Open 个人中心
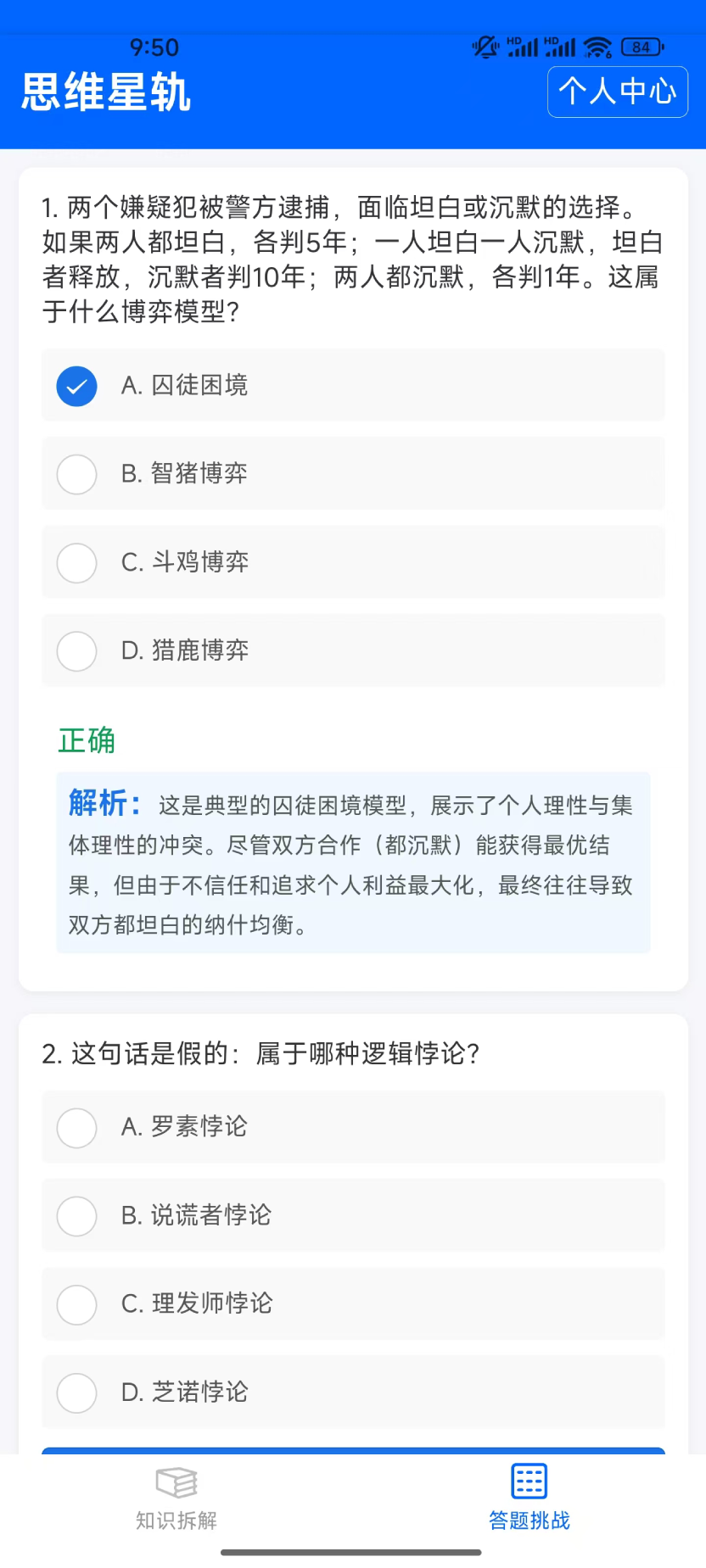This screenshot has height=1568, width=706. 617,92
